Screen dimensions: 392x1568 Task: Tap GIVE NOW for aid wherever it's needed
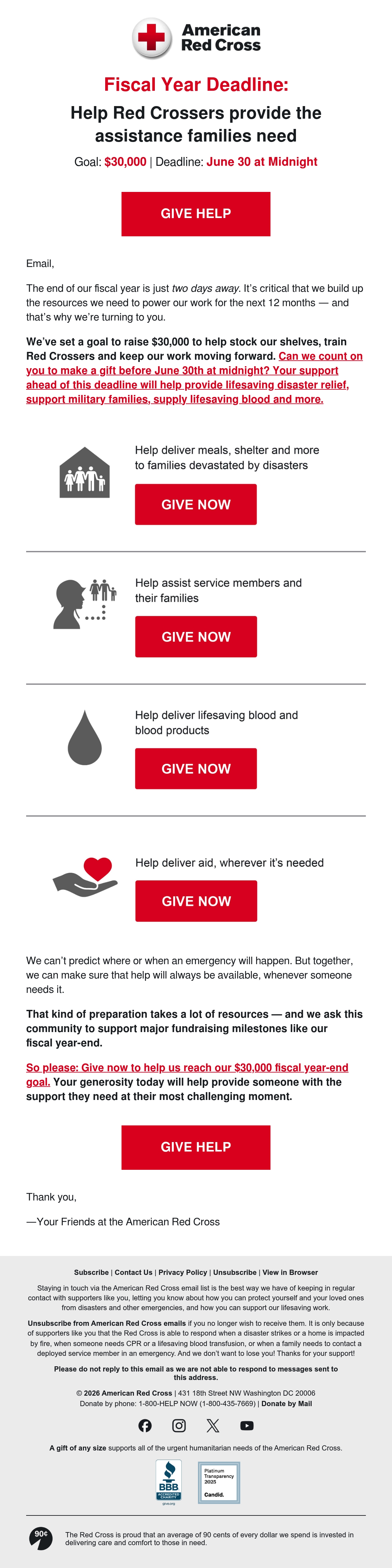pyautogui.click(x=196, y=901)
